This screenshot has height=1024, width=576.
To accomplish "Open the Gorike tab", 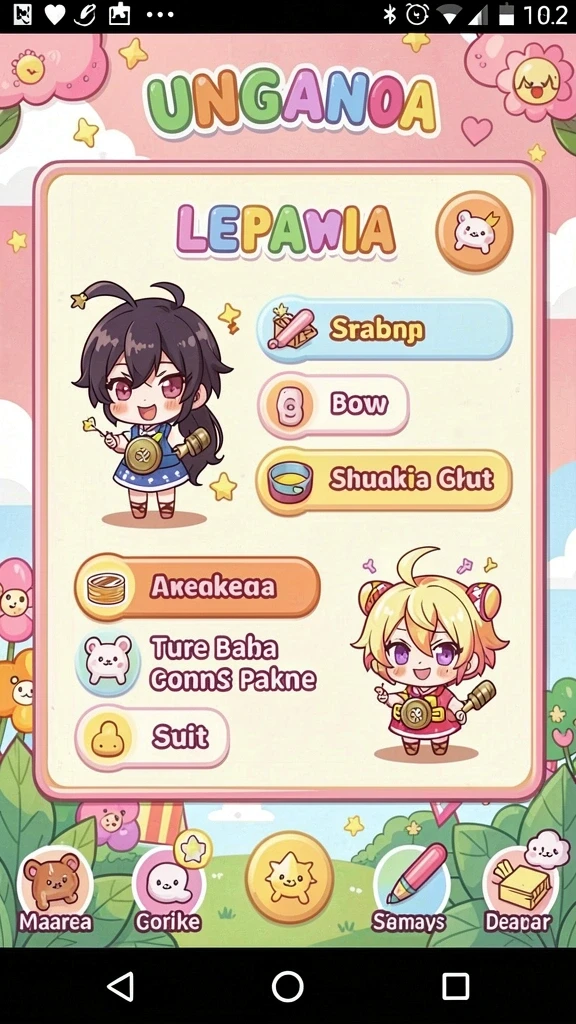I will pyautogui.click(x=168, y=890).
